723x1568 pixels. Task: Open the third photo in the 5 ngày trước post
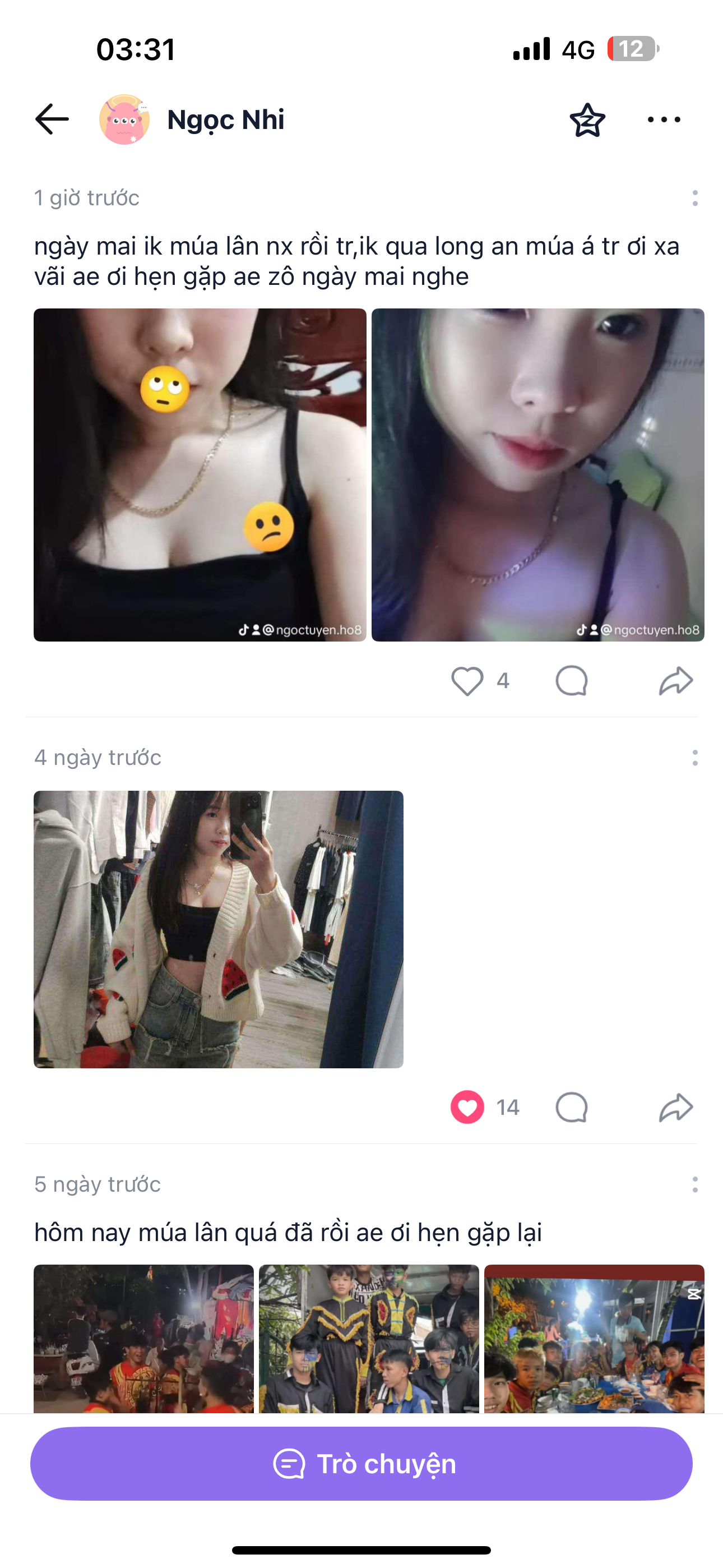click(594, 1338)
